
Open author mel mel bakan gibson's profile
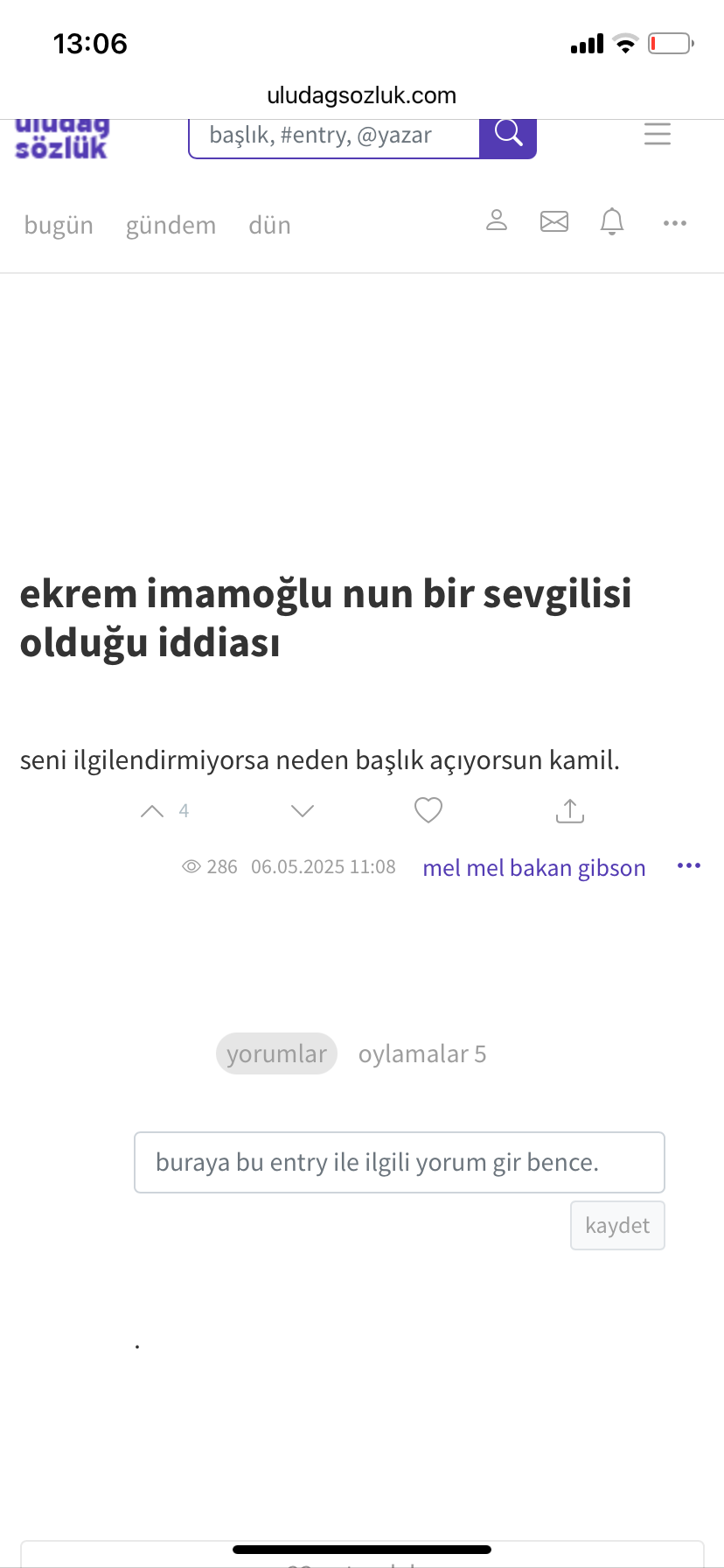pyautogui.click(x=534, y=868)
